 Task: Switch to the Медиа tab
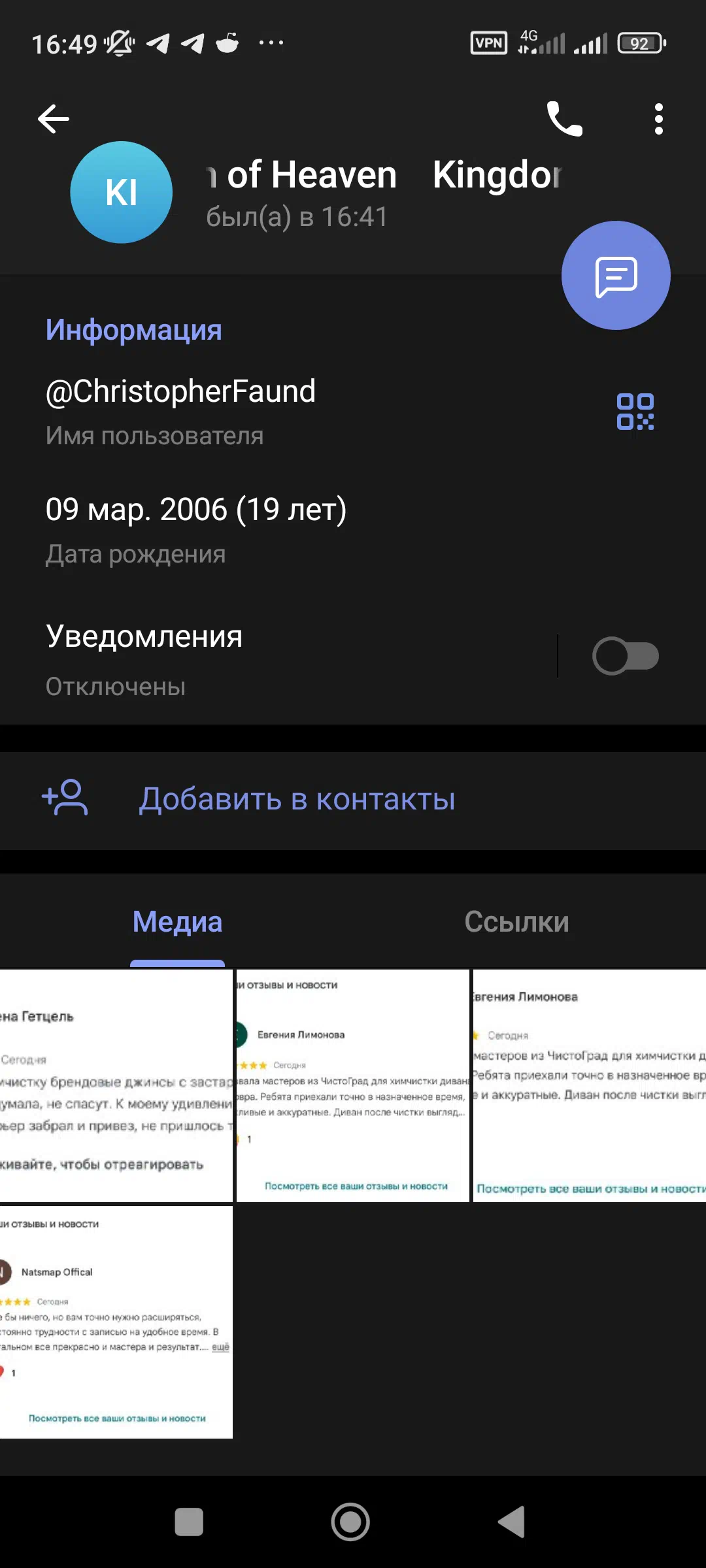[x=177, y=922]
